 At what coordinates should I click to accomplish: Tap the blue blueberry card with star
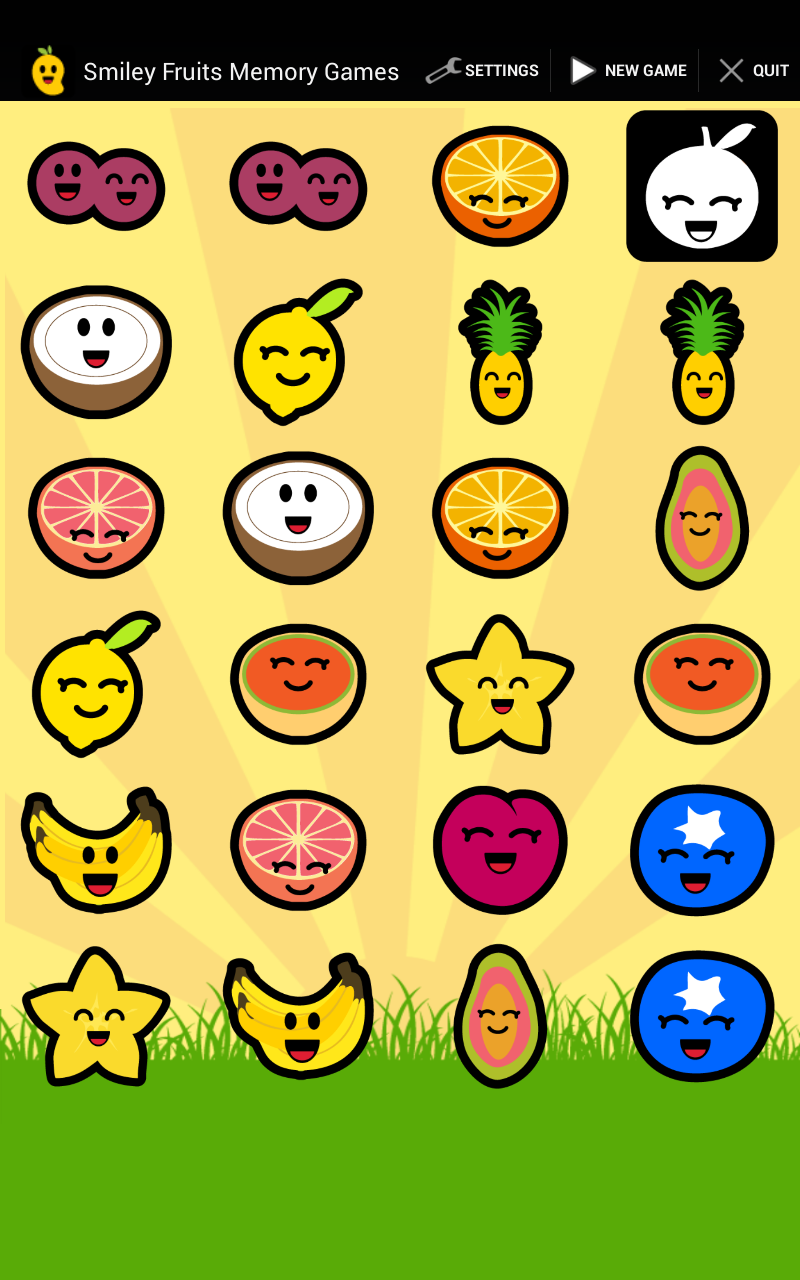click(701, 848)
